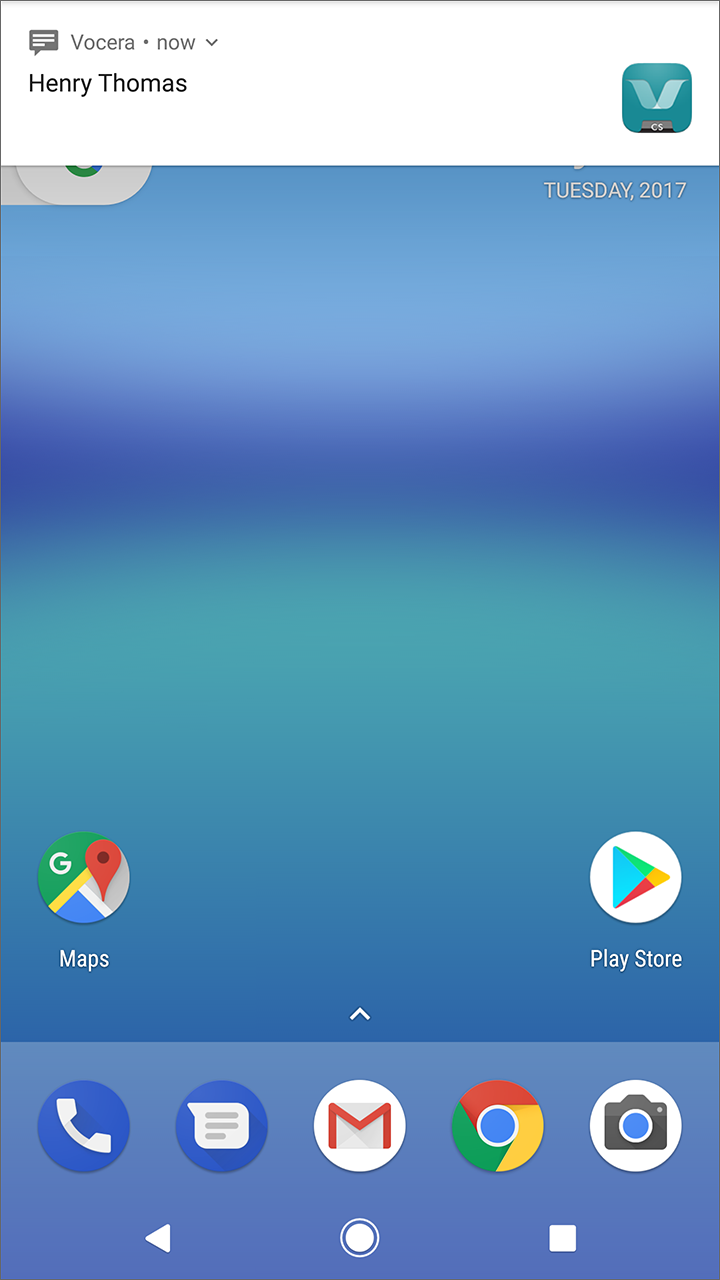Image resolution: width=720 pixels, height=1280 pixels.
Task: Expand the Vocera notification chevron
Action: point(211,43)
